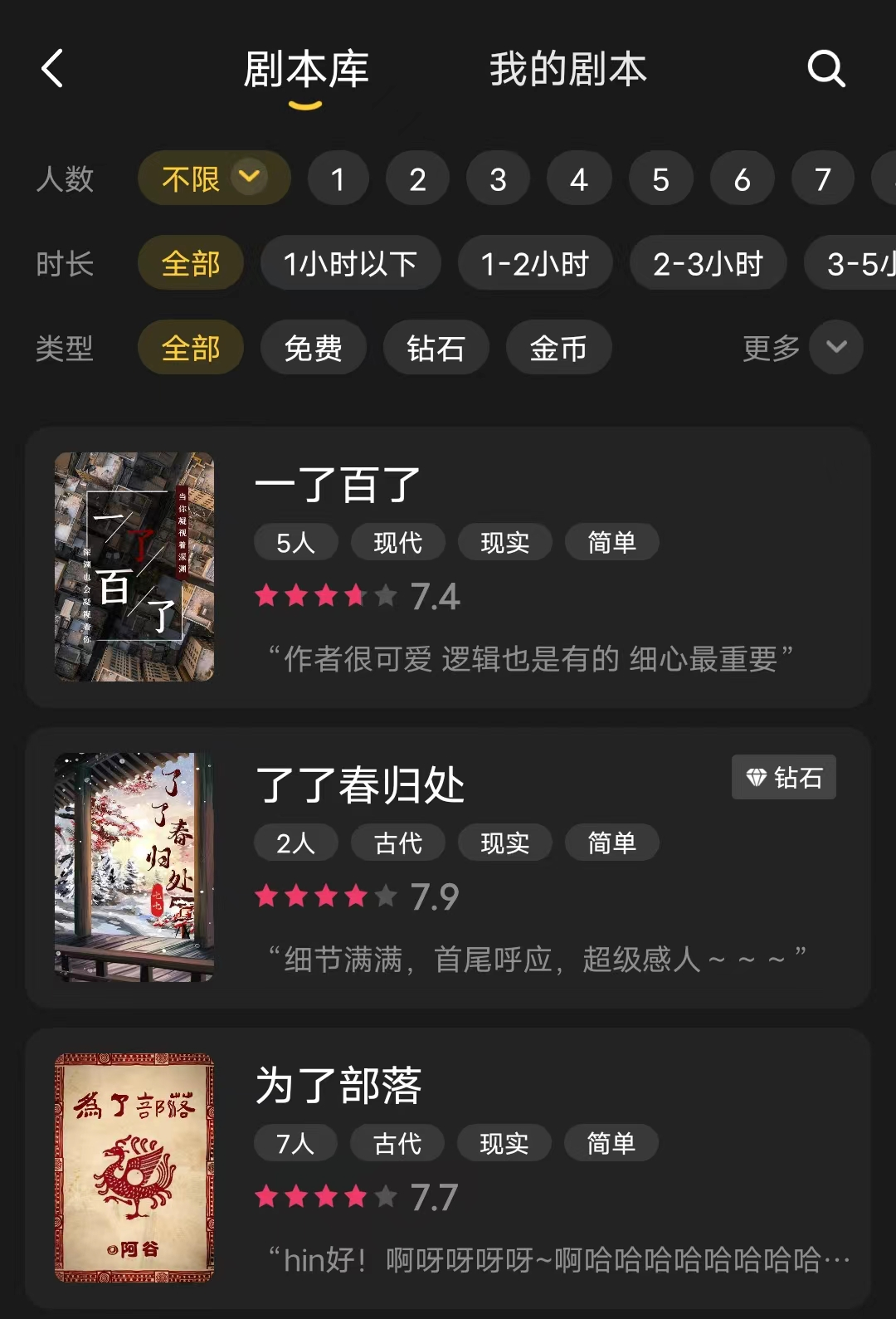Filter scripts for 4 players
Screen dimensions: 896x1319
click(578, 178)
